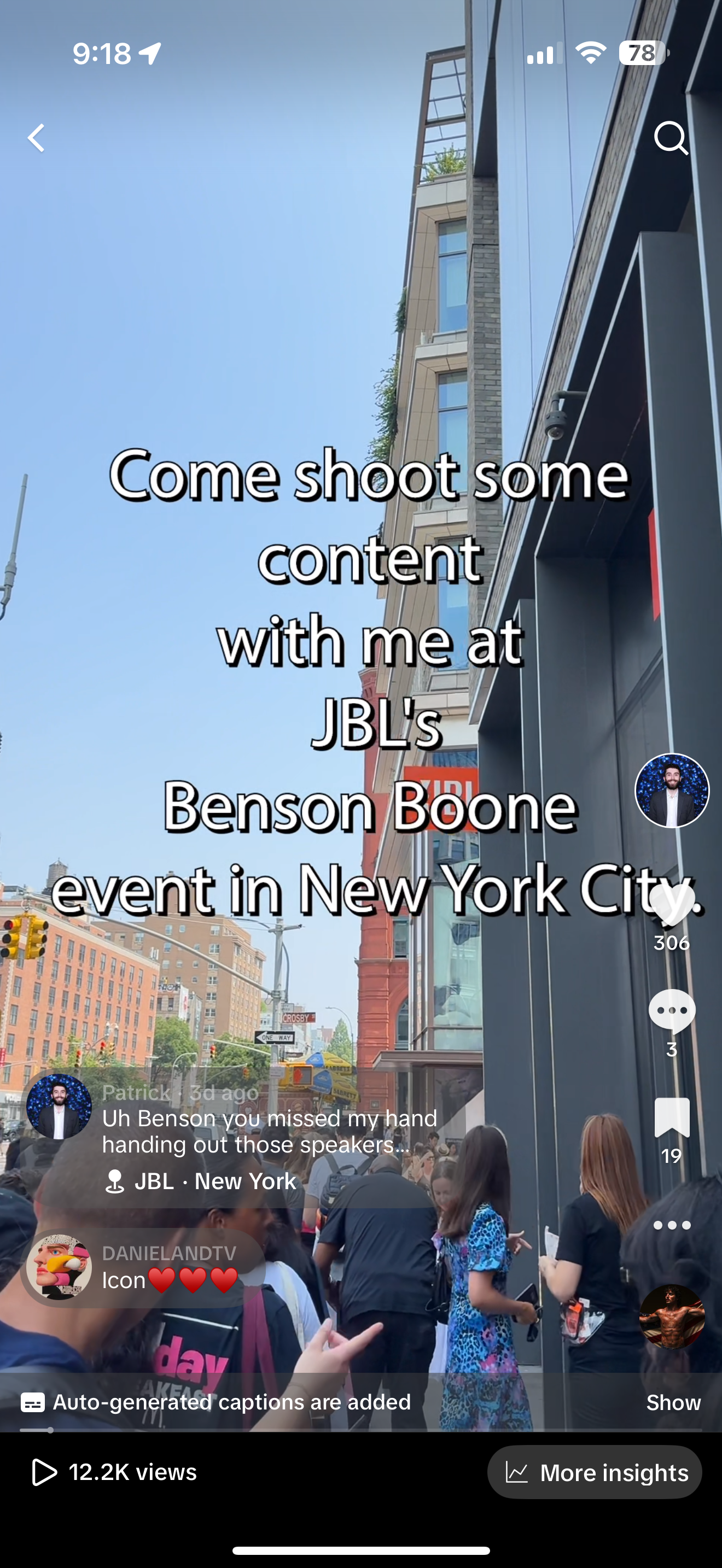
Task: Expand the caption about Benson missing my hand
Action: coord(270,1132)
